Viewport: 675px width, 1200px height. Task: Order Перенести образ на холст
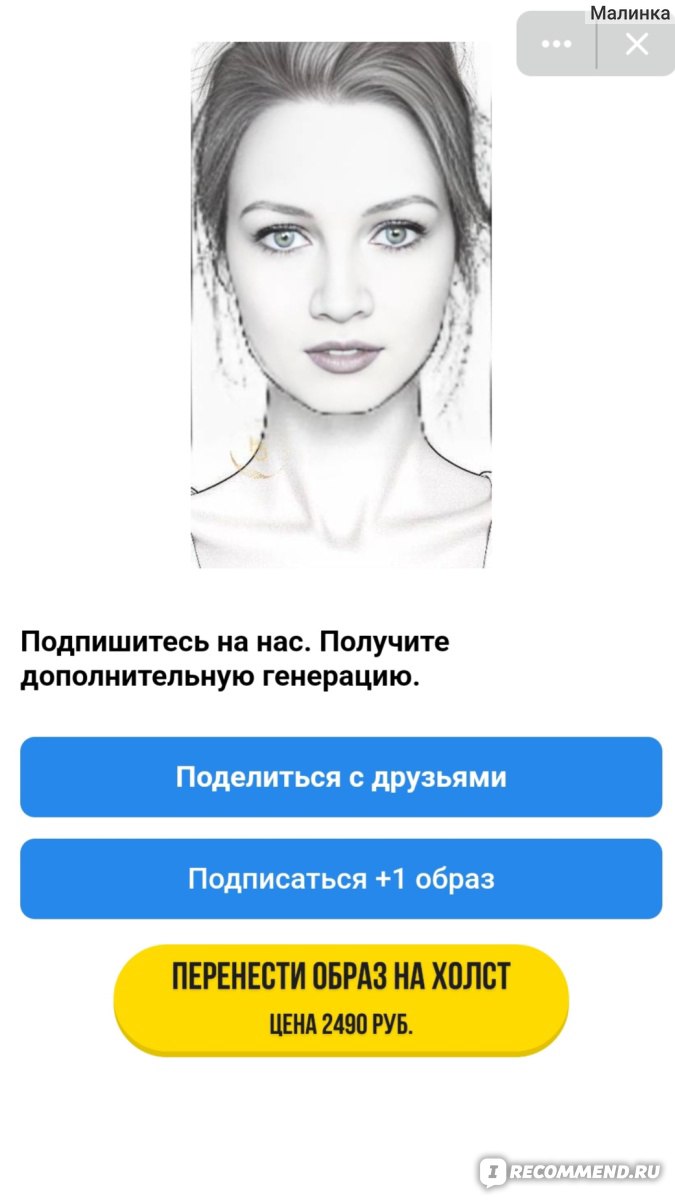(341, 998)
